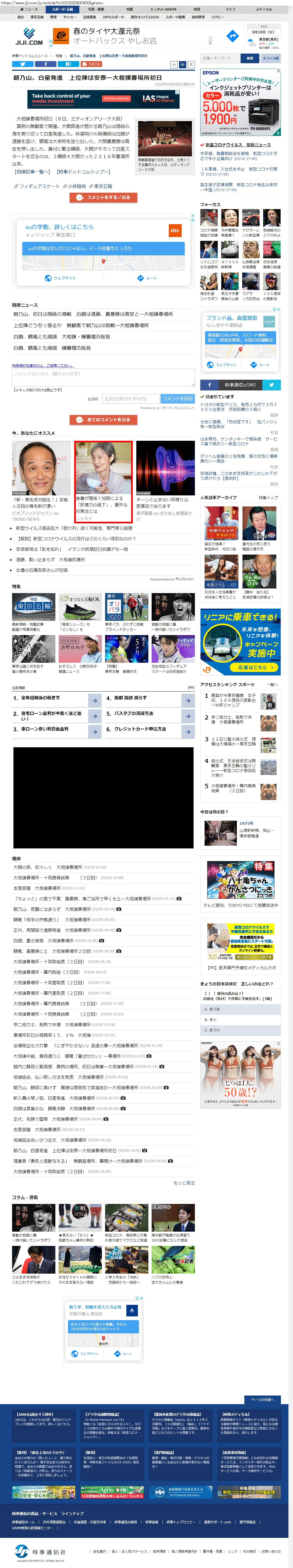The width and height of the screenshot is (293, 1568).
Task: Open the 相撲記事一覧へ link
Action: [32, 172]
